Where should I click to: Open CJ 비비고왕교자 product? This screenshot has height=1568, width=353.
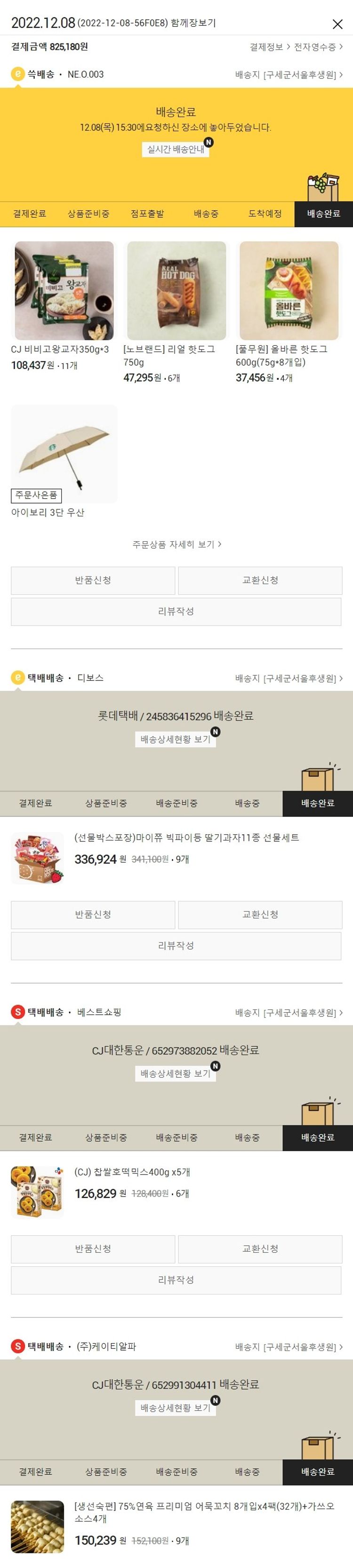pos(64,291)
